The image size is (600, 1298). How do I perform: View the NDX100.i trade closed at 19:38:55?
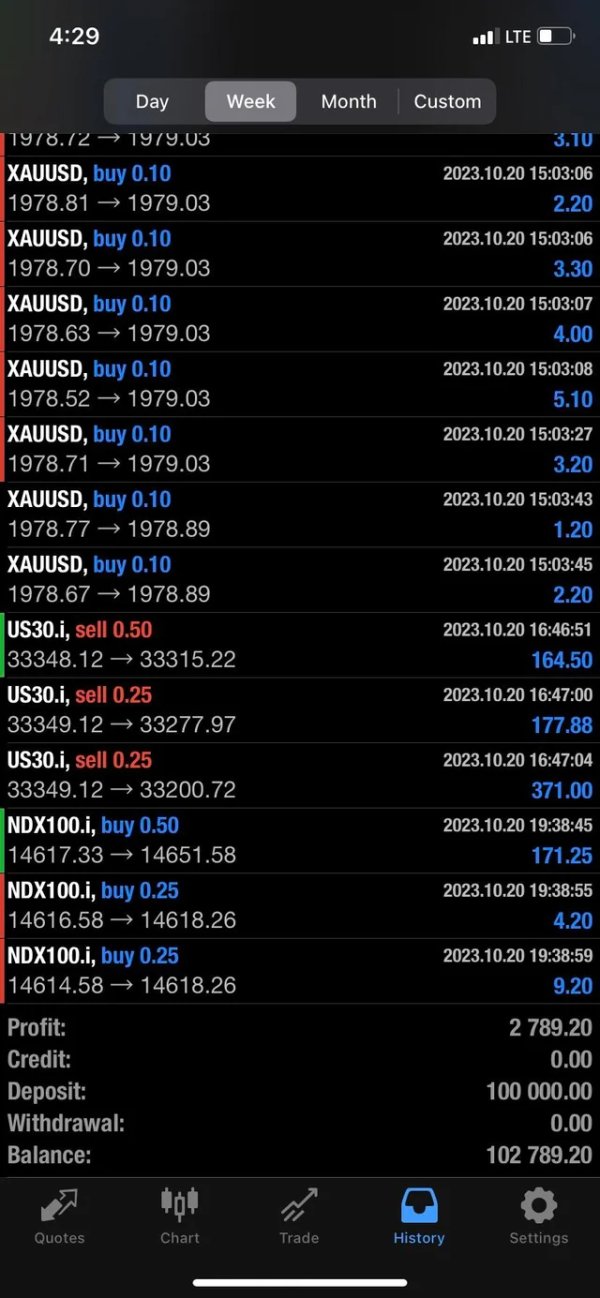click(x=300, y=905)
